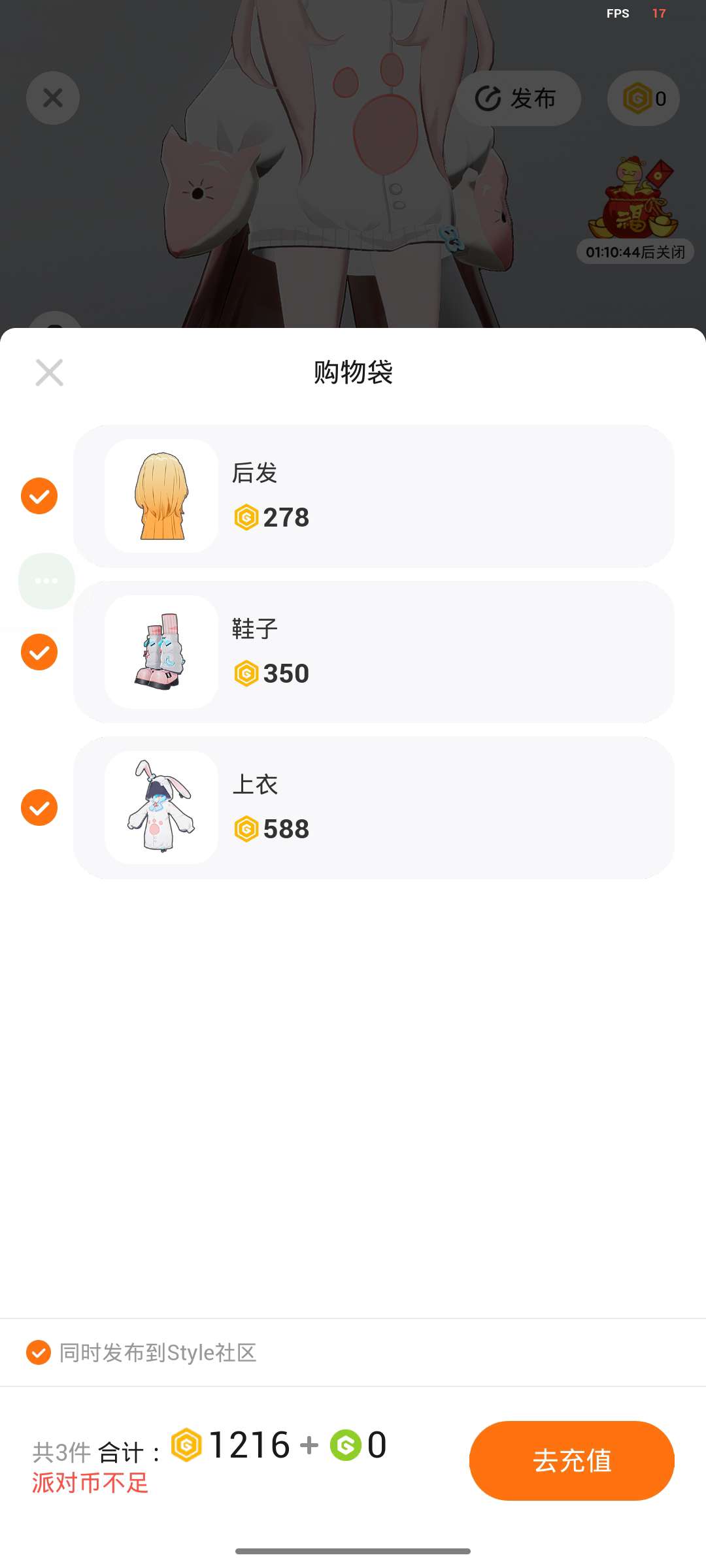Screen dimensions: 706x1568
Task: Close the 购物袋 shopping bag panel
Action: coord(49,372)
